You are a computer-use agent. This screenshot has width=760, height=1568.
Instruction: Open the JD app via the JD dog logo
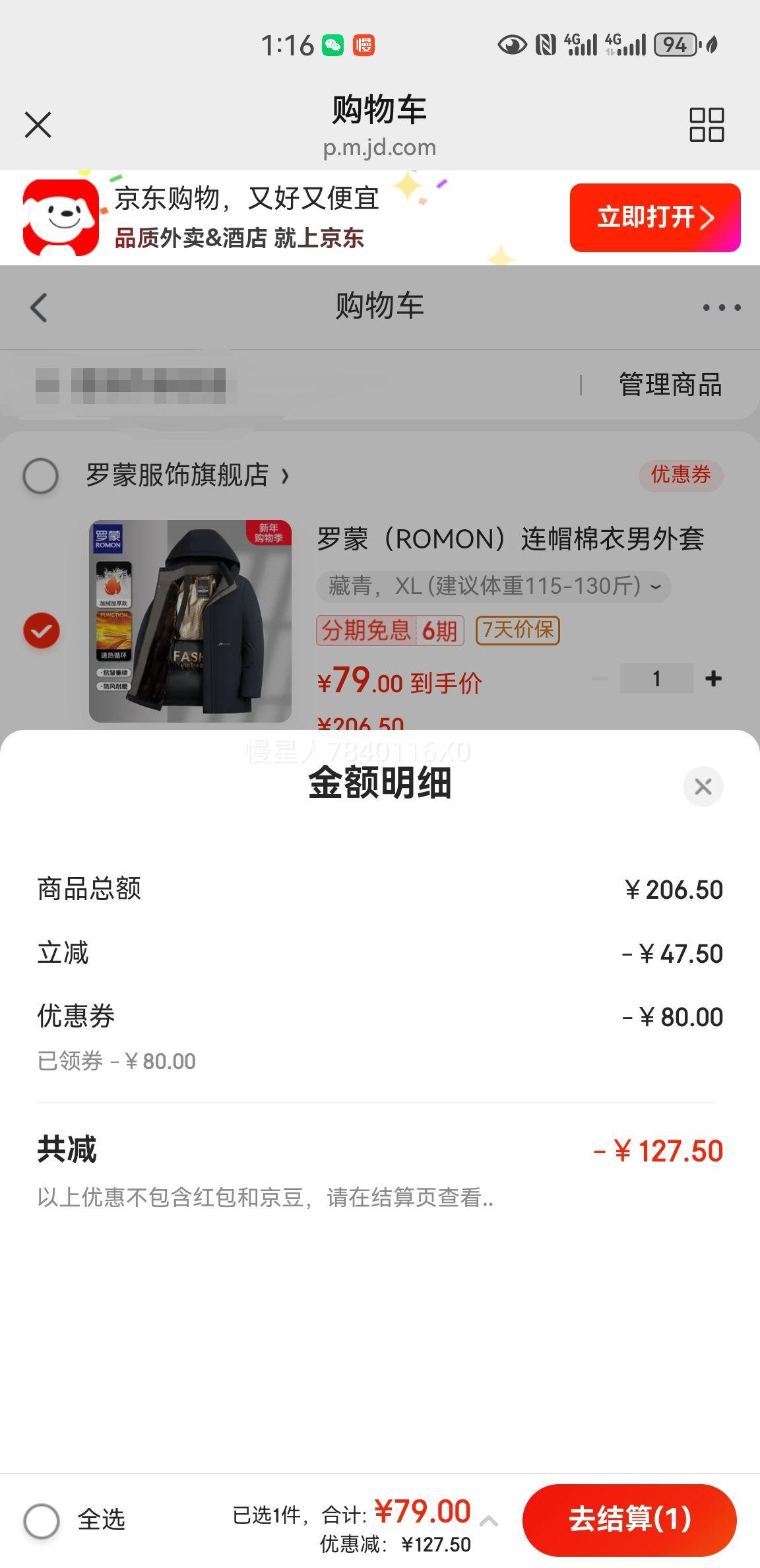(58, 218)
